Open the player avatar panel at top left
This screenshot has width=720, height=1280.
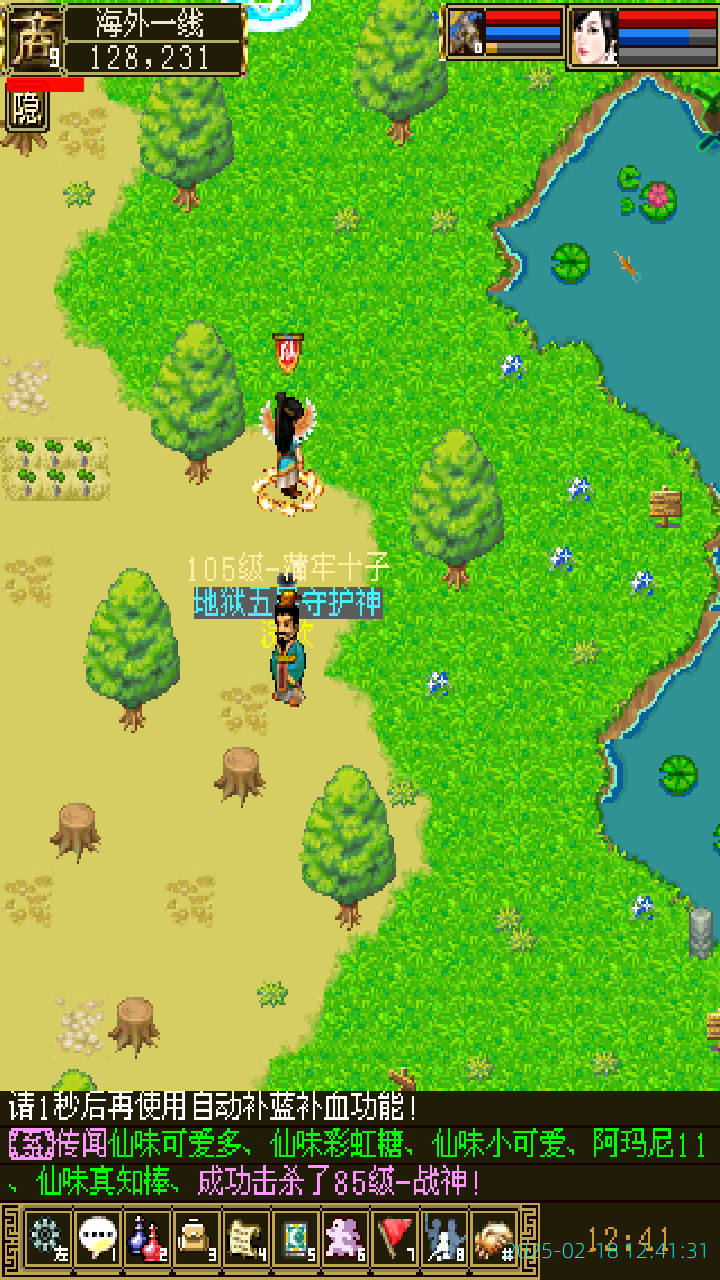point(33,38)
